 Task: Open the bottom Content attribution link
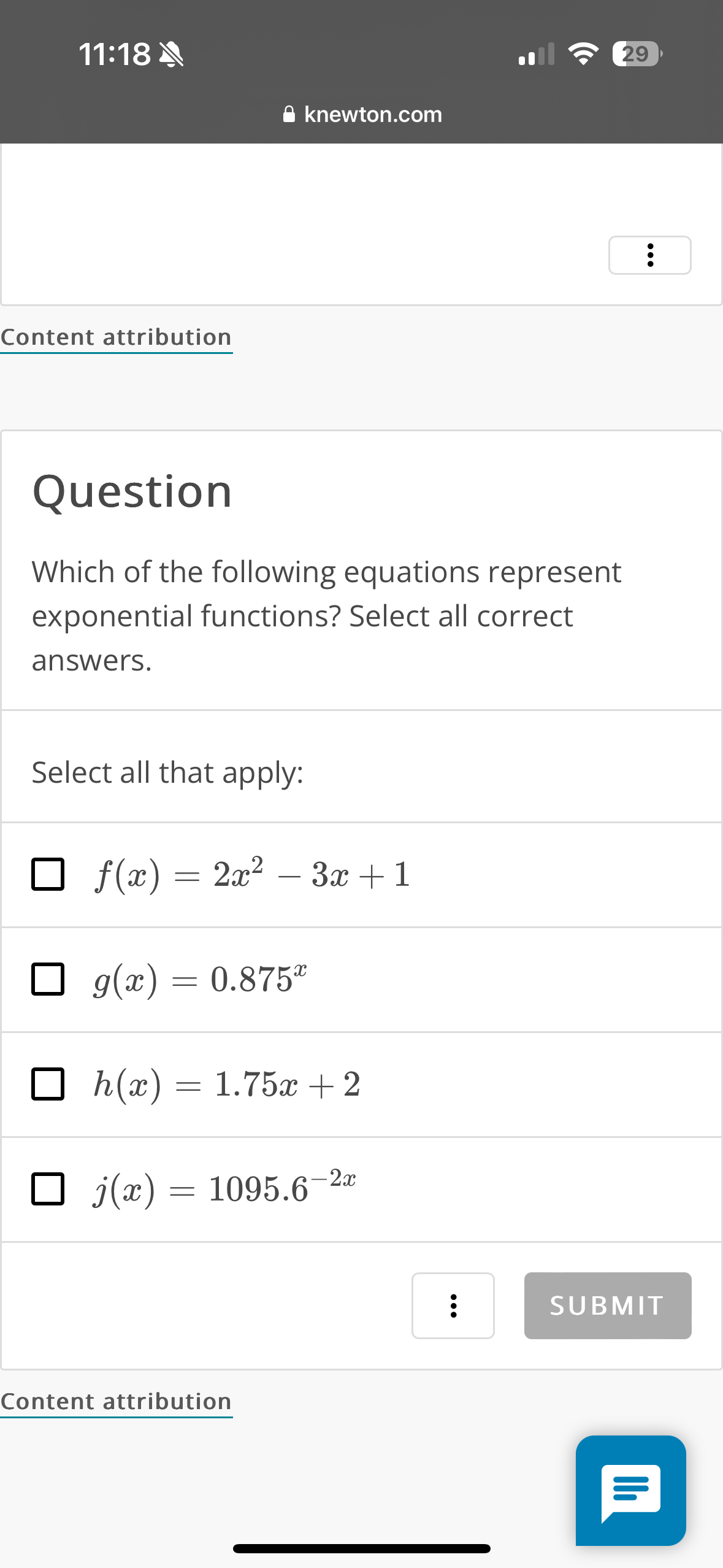(116, 1401)
